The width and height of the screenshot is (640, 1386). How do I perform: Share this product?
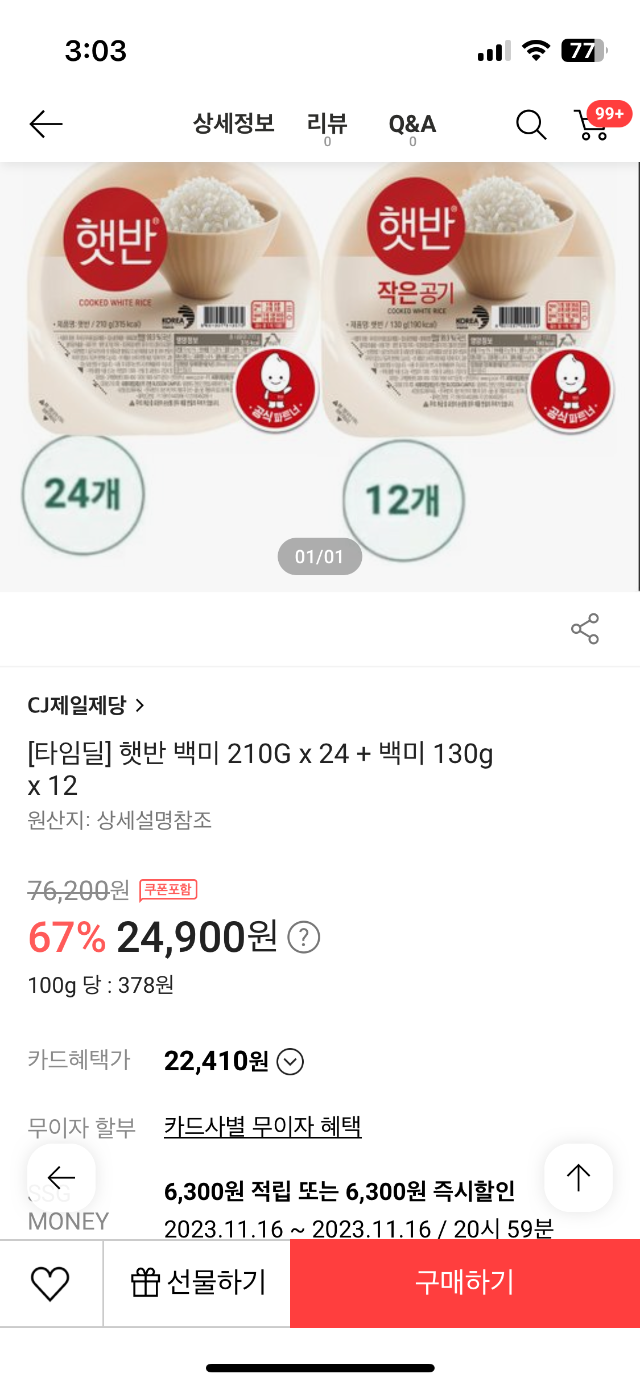pos(585,629)
